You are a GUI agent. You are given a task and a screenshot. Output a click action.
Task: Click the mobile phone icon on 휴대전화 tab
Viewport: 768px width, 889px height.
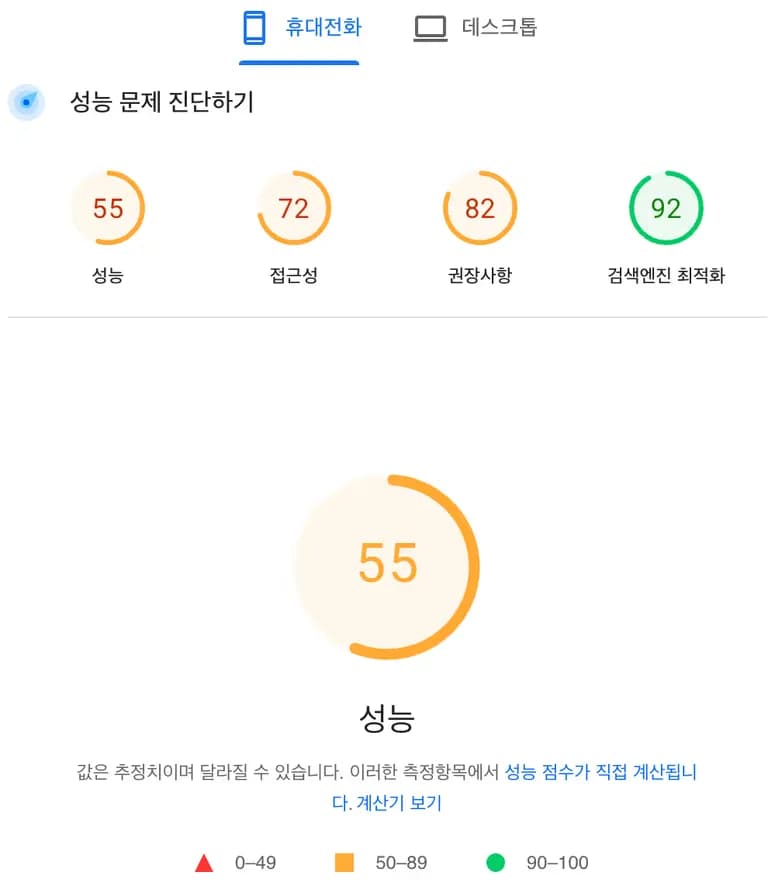click(253, 26)
